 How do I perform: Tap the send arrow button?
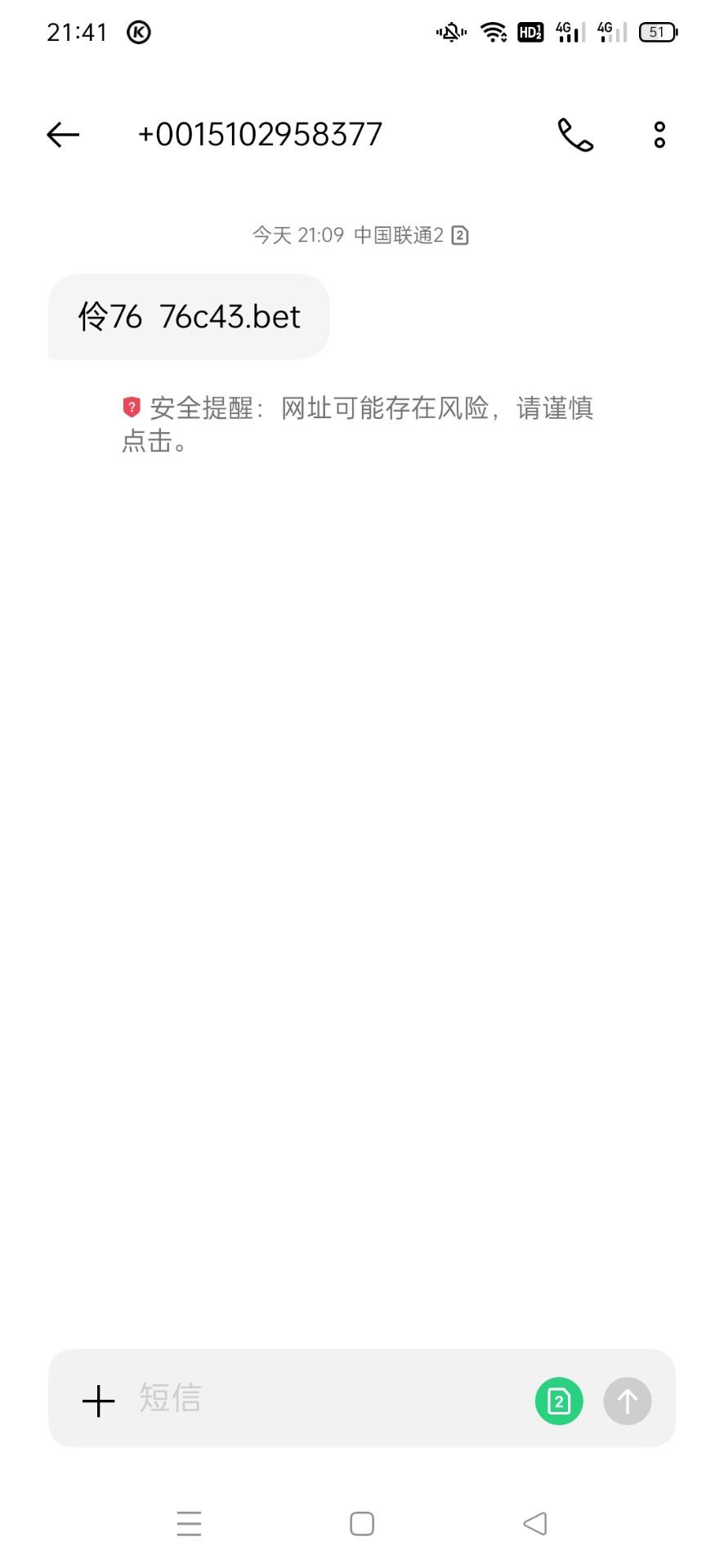click(x=627, y=1401)
